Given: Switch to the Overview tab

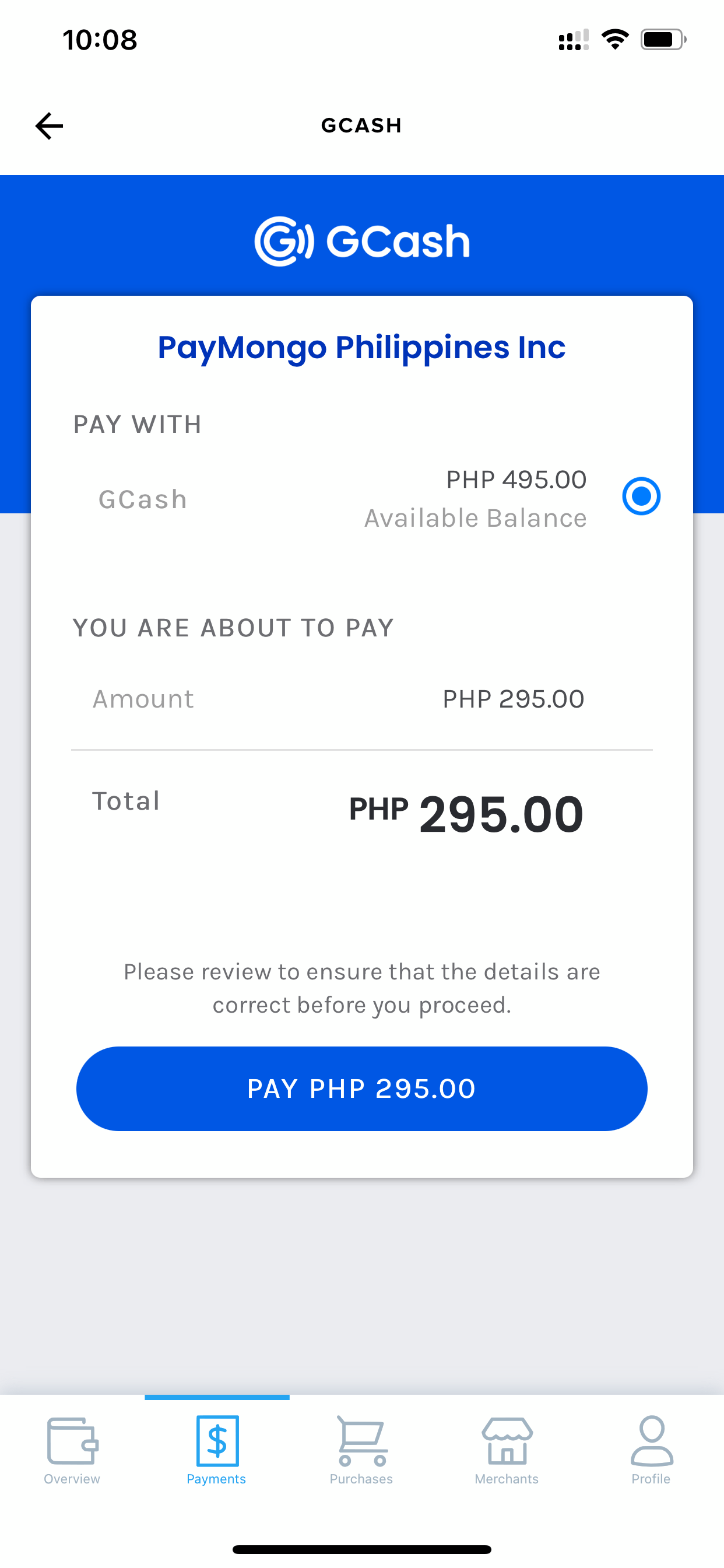Looking at the screenshot, I should (72, 1451).
